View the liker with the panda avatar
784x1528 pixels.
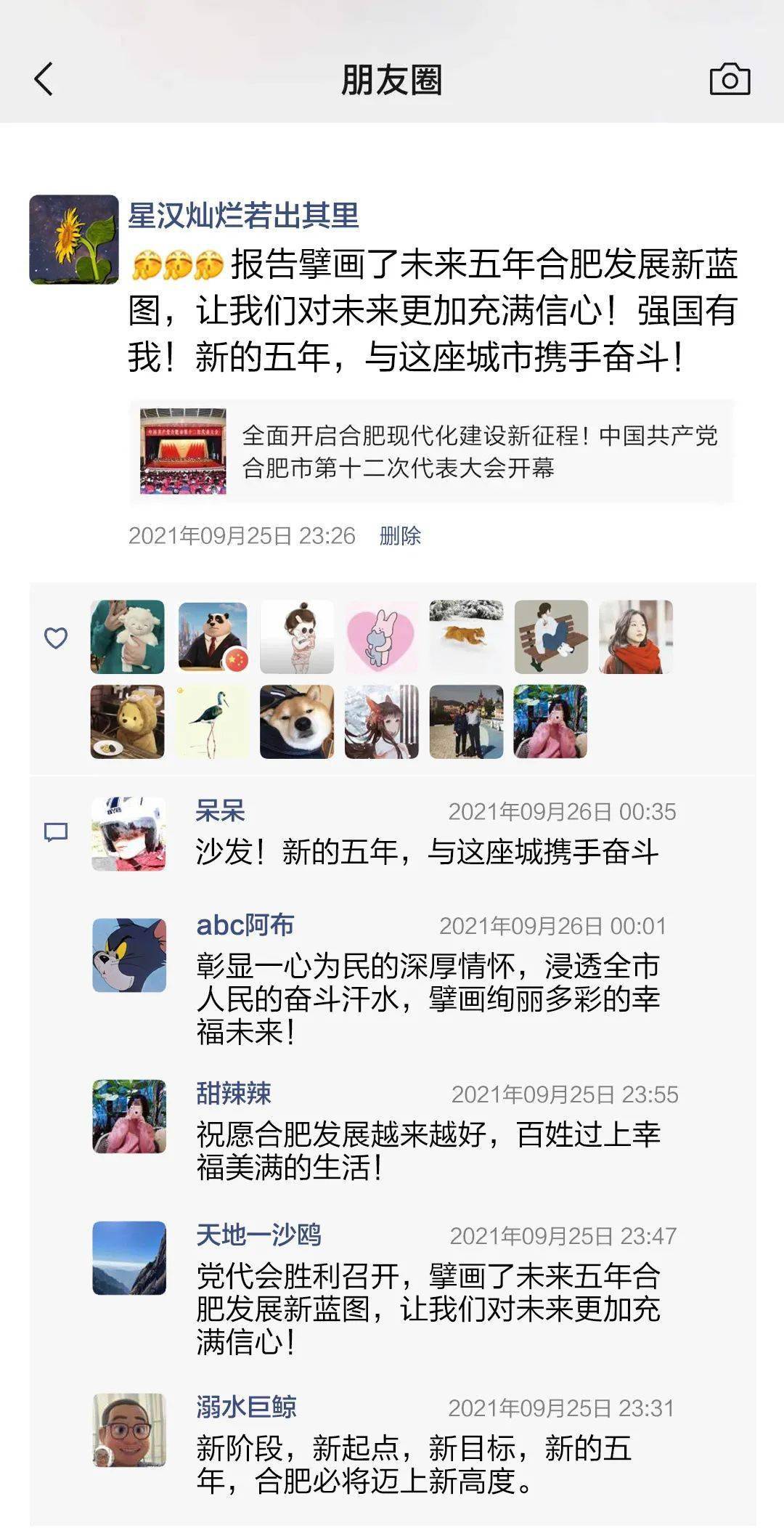(x=212, y=637)
